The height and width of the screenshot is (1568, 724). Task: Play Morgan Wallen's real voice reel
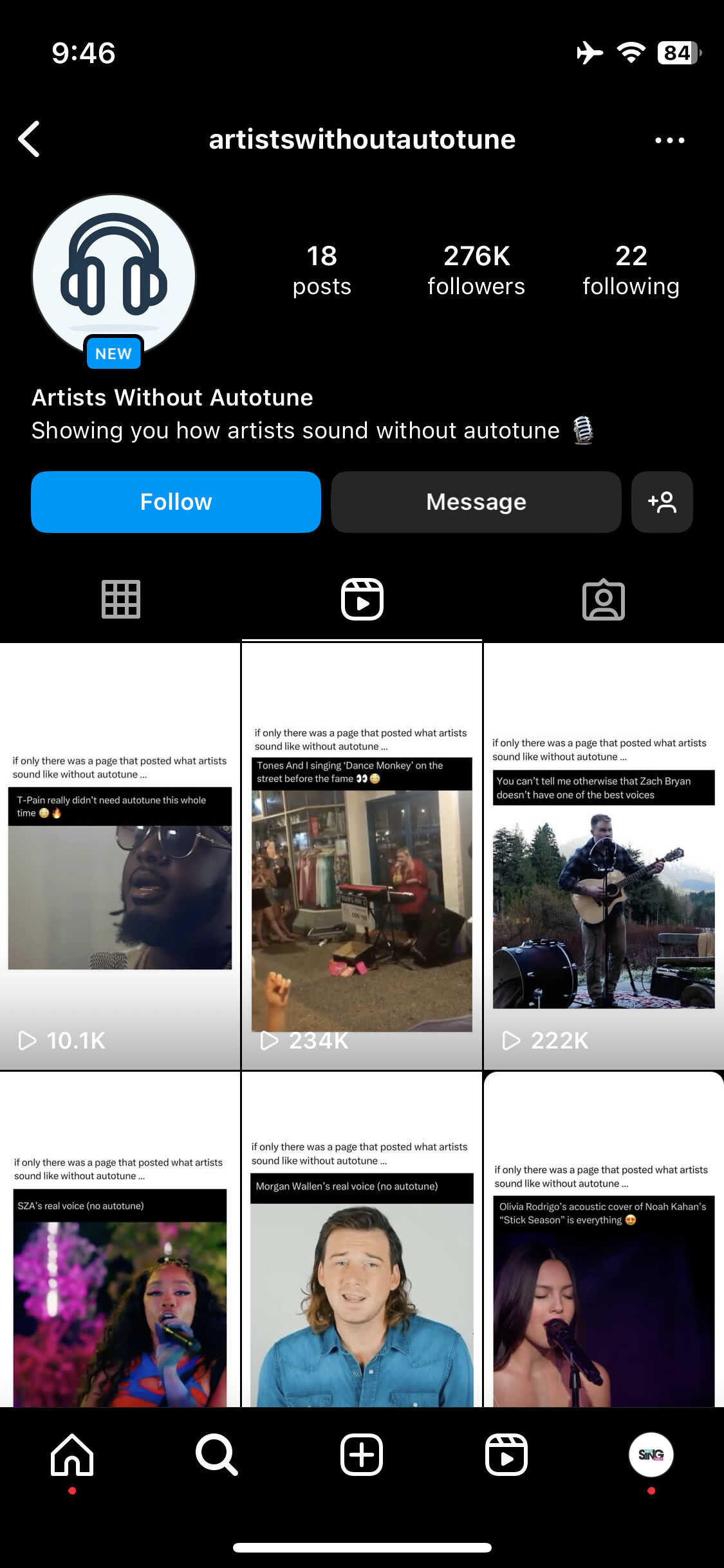[362, 1239]
